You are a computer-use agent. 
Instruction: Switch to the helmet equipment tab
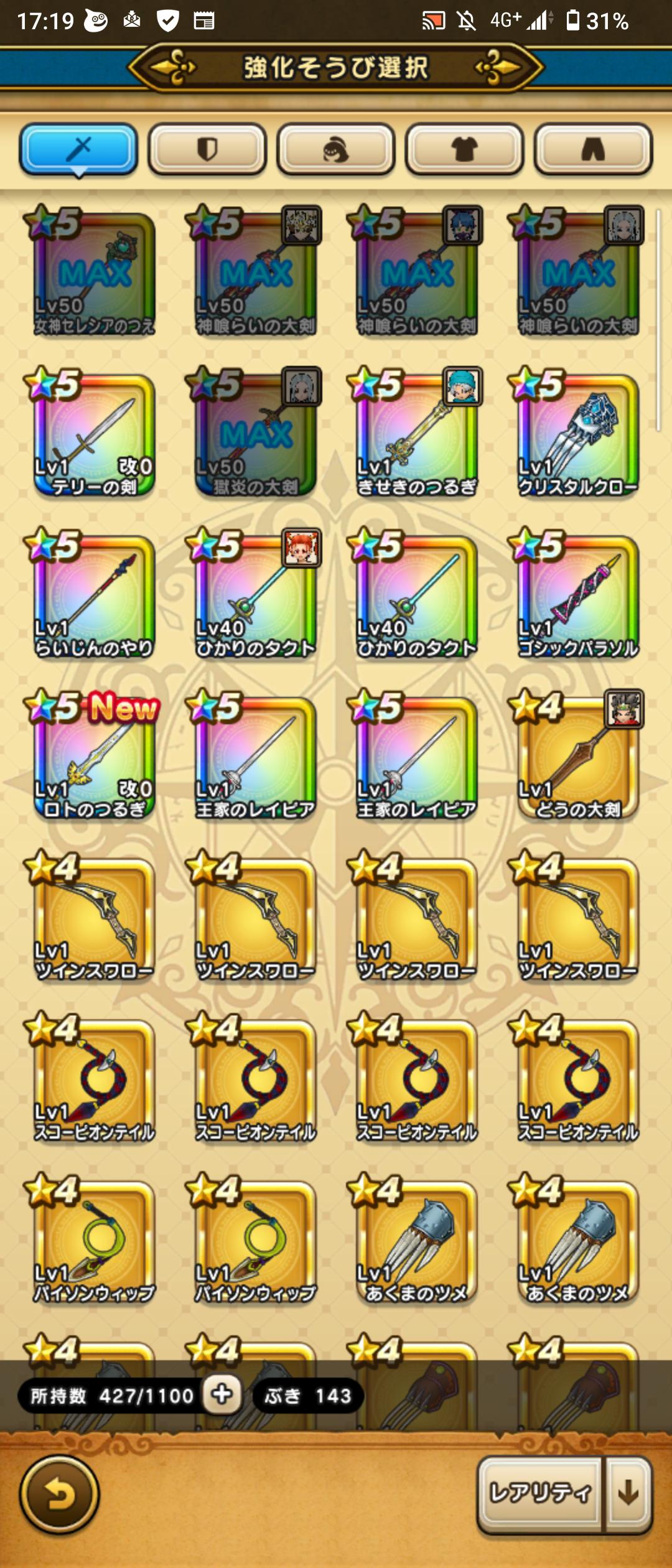[x=336, y=149]
